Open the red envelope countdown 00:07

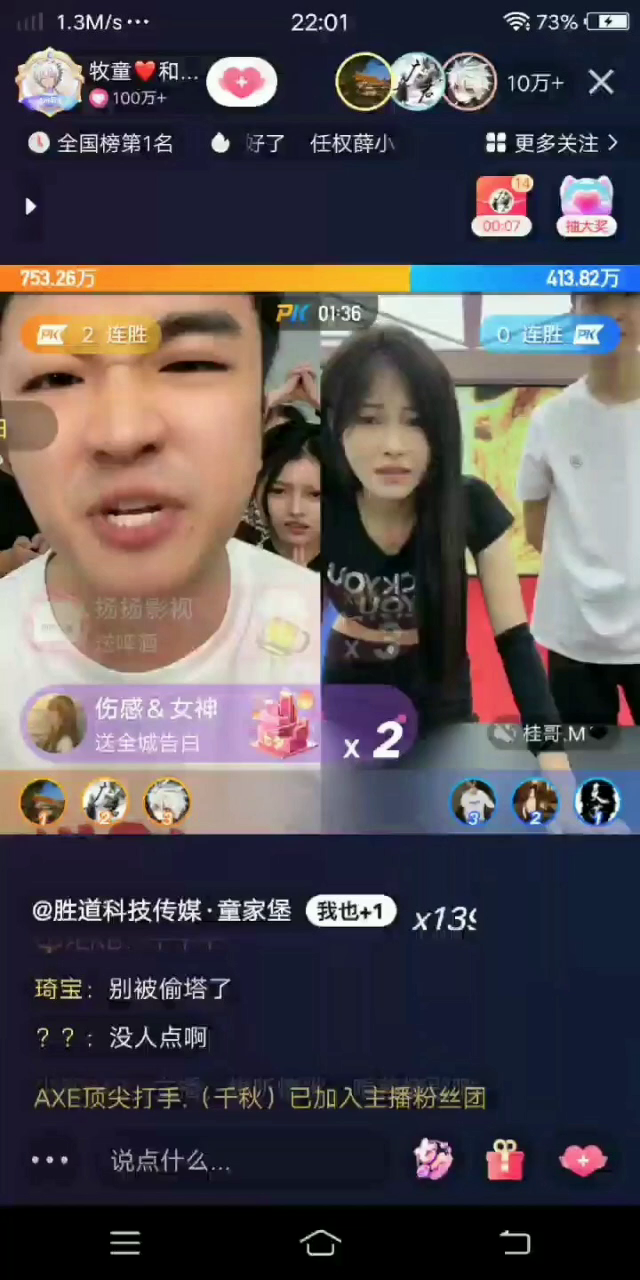coord(501,206)
